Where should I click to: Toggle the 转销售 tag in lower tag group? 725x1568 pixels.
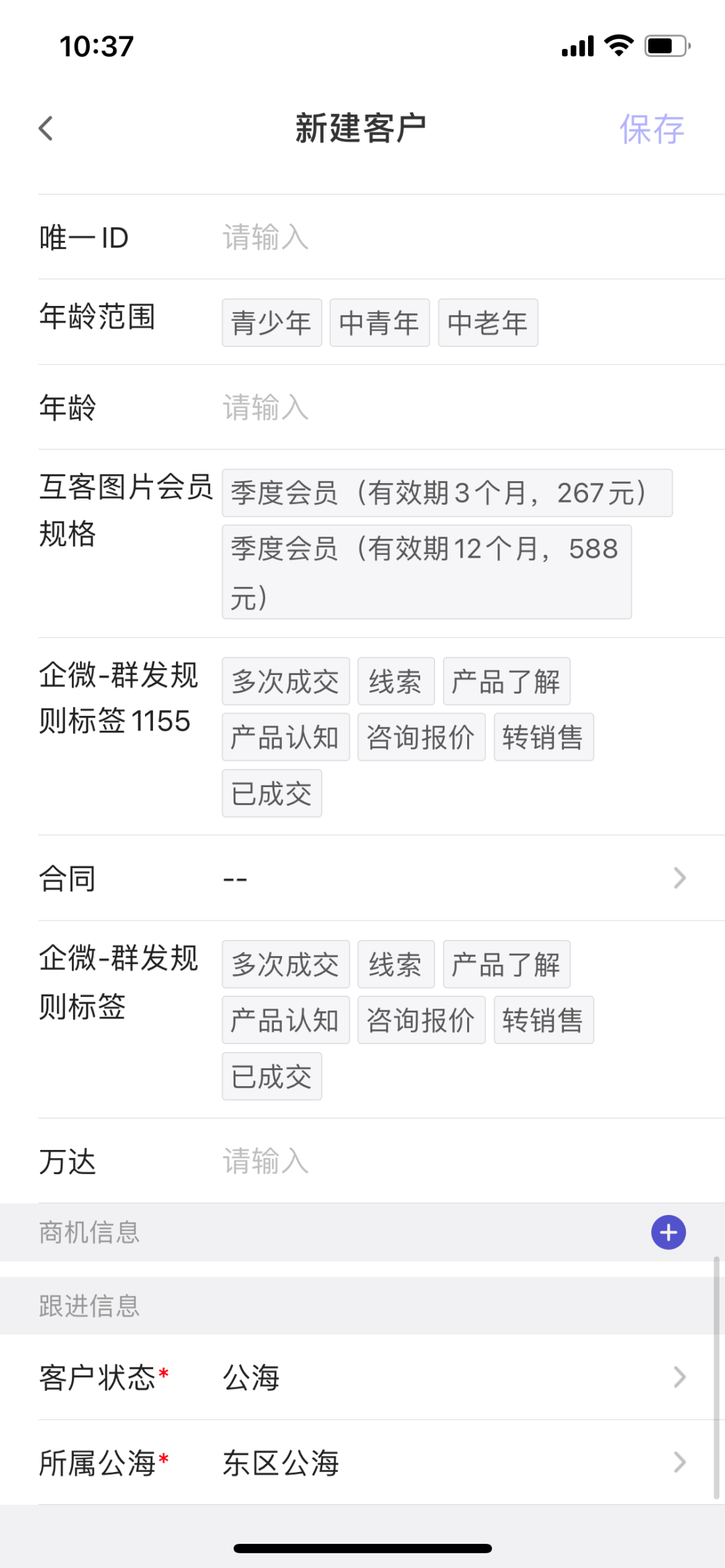point(543,1020)
